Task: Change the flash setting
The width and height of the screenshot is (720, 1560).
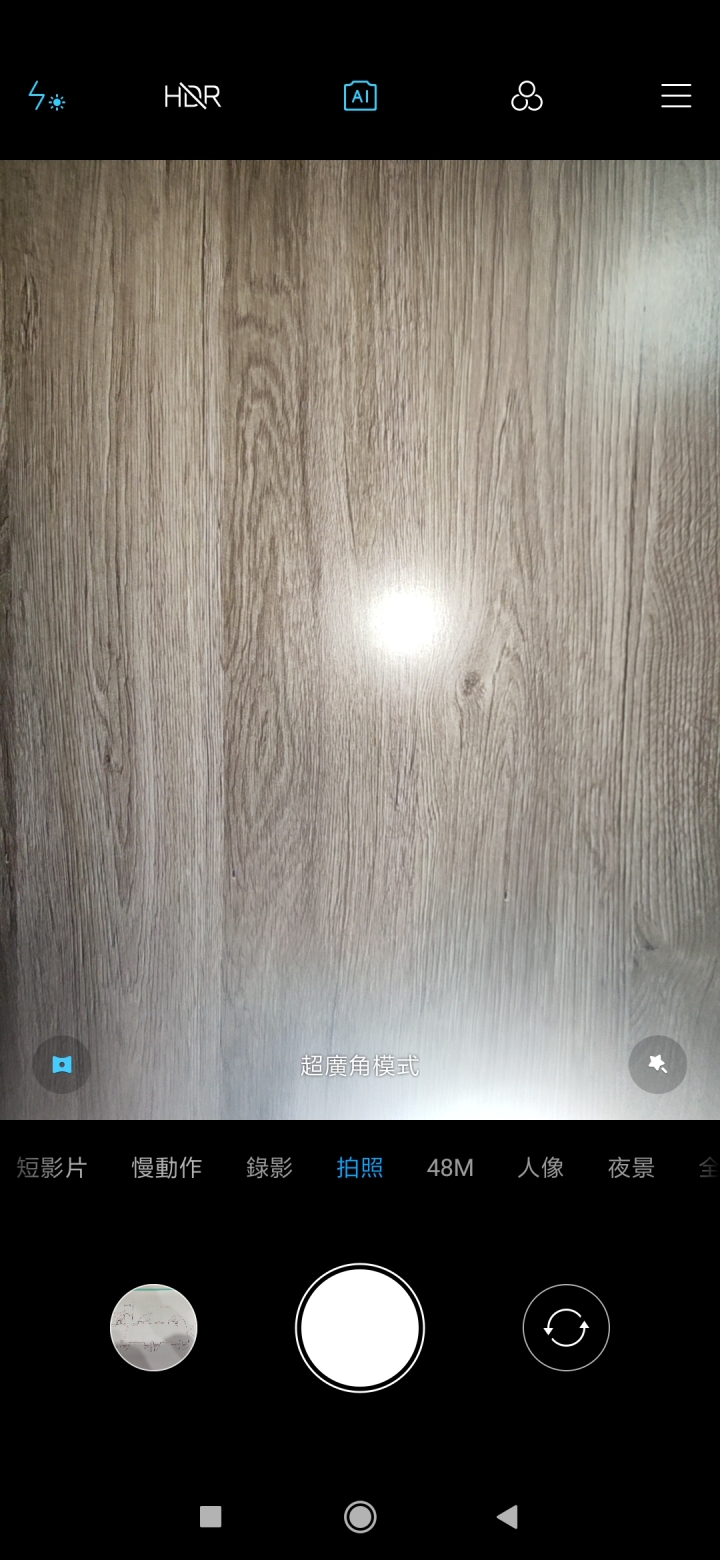Action: [46, 97]
